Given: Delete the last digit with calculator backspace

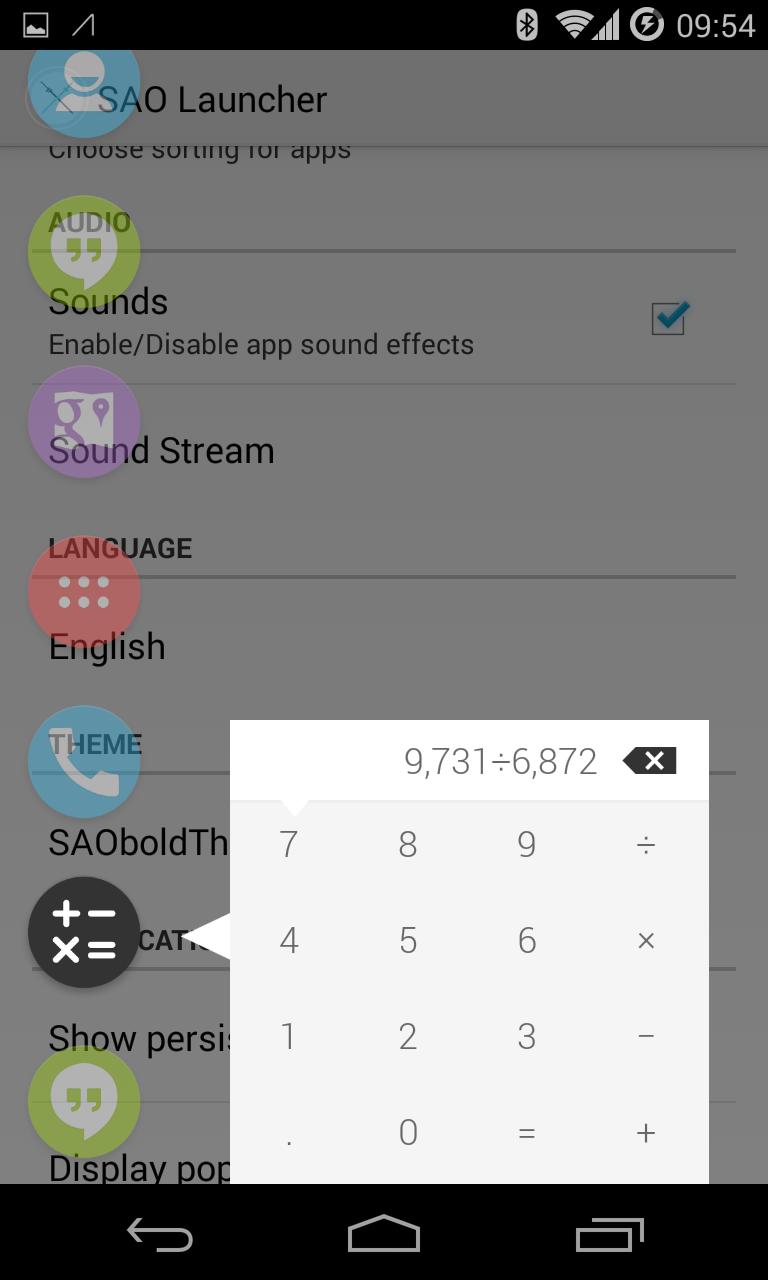Looking at the screenshot, I should tap(650, 761).
